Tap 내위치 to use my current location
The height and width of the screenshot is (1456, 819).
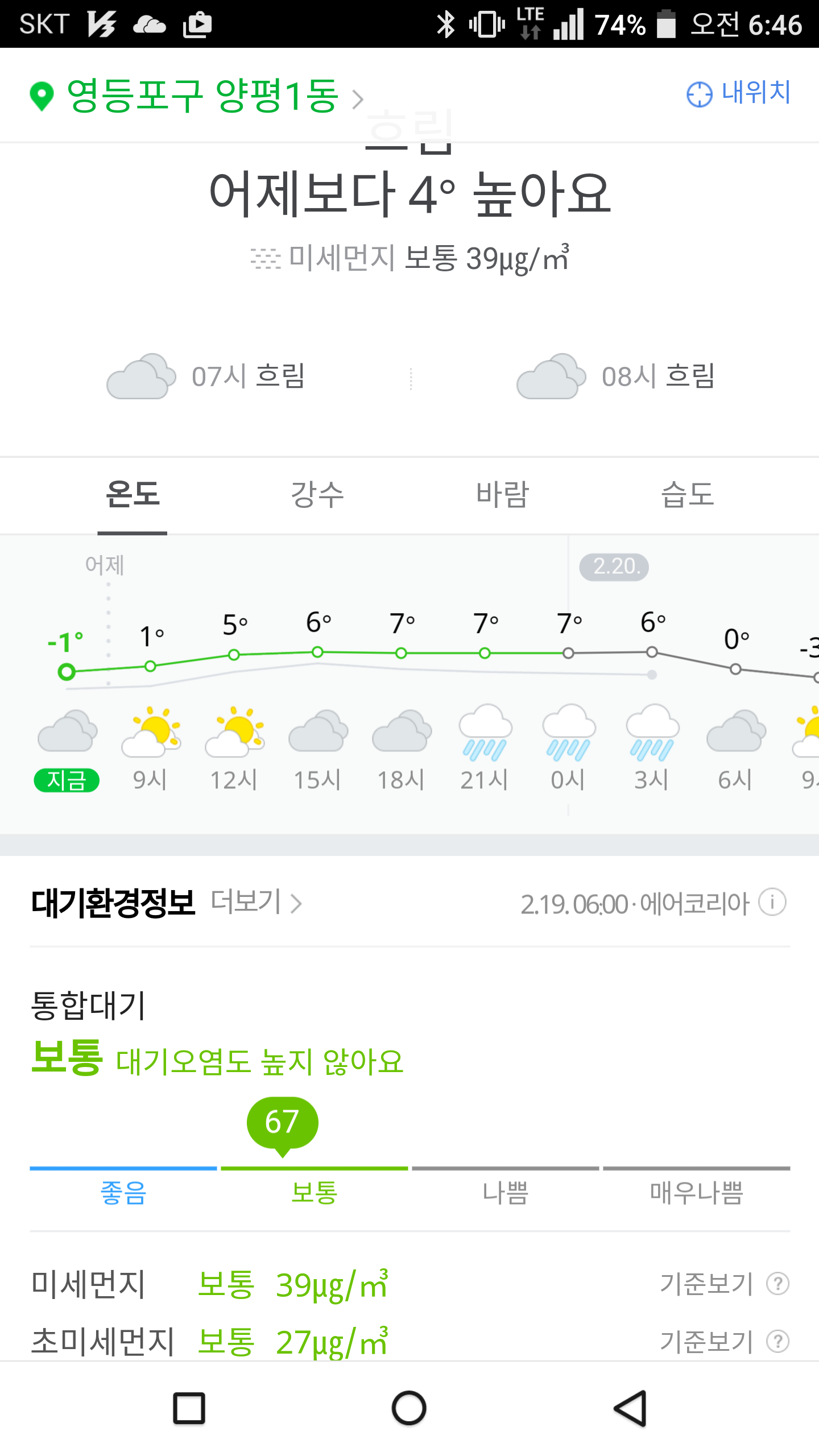tap(738, 93)
